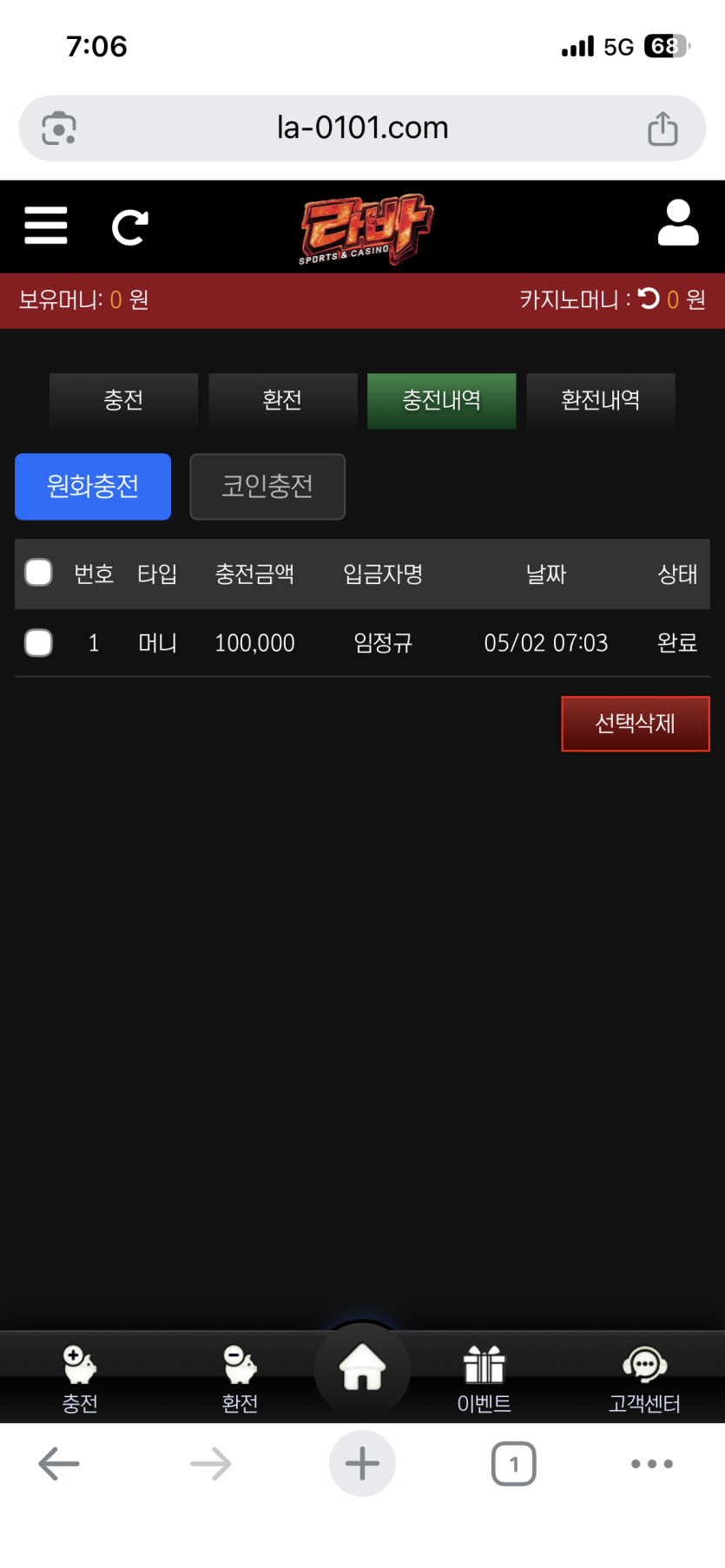This screenshot has height=1568, width=725.
Task: Open browser tabs overview
Action: [x=514, y=1464]
